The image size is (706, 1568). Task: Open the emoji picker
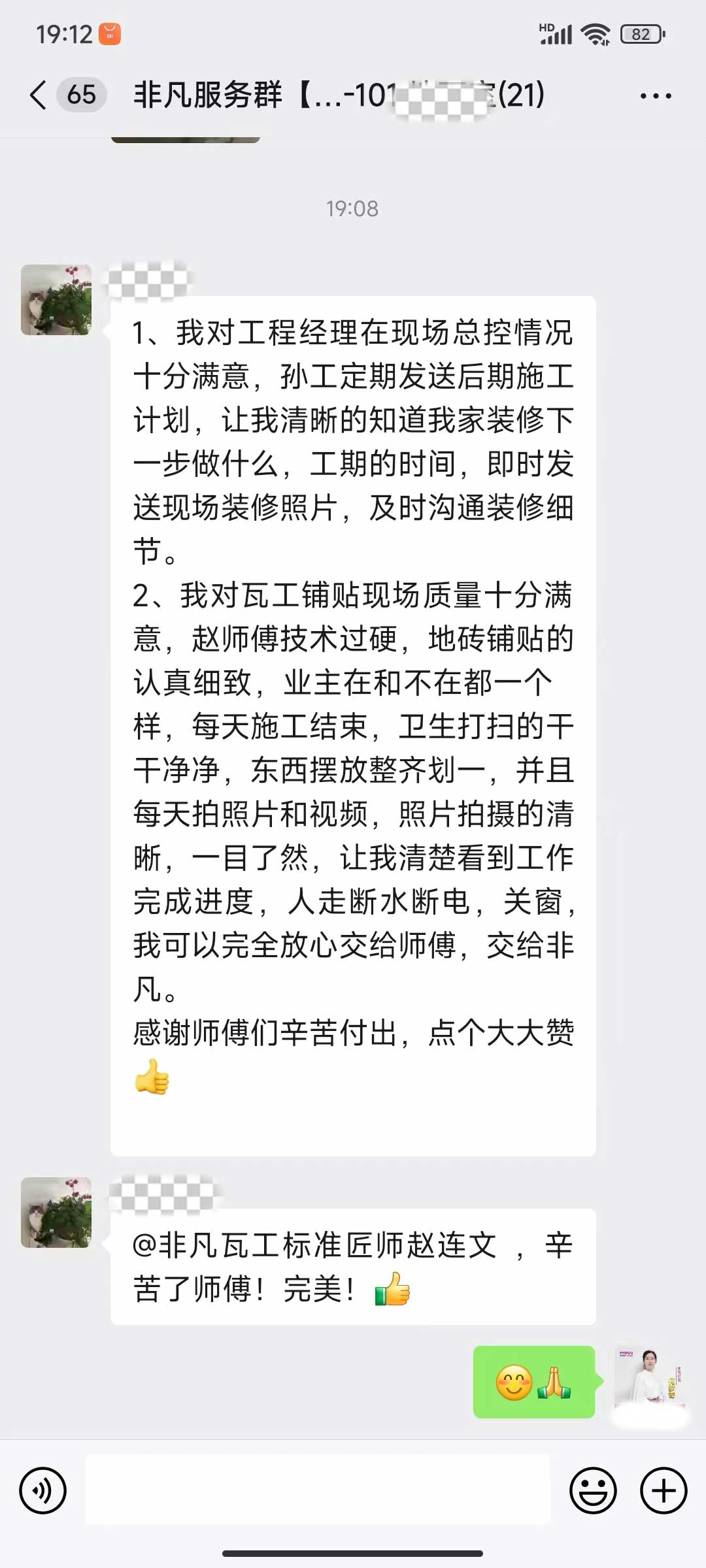593,1490
